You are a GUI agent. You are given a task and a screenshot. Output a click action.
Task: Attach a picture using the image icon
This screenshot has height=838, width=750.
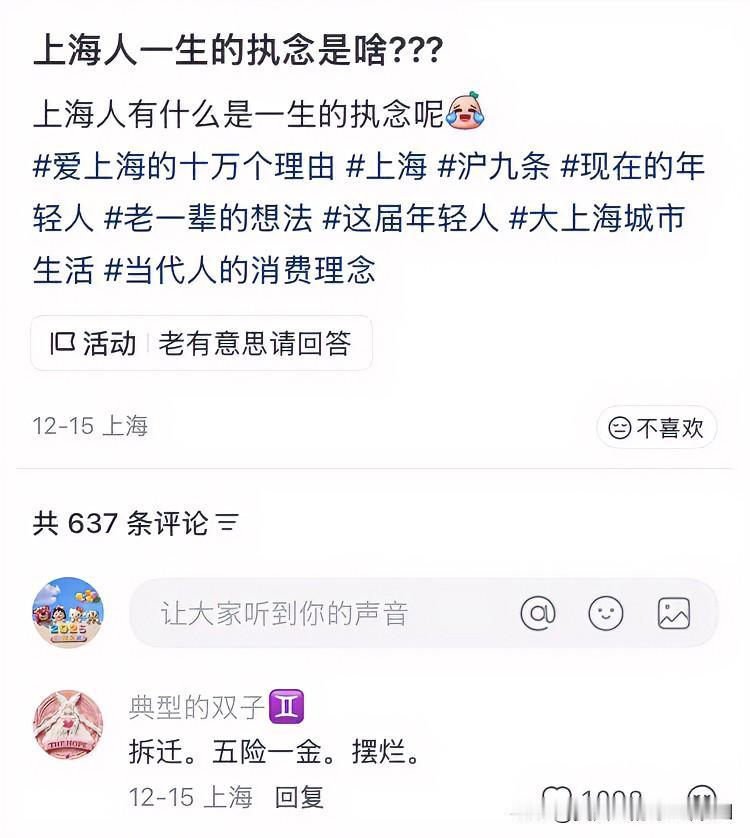point(676,614)
